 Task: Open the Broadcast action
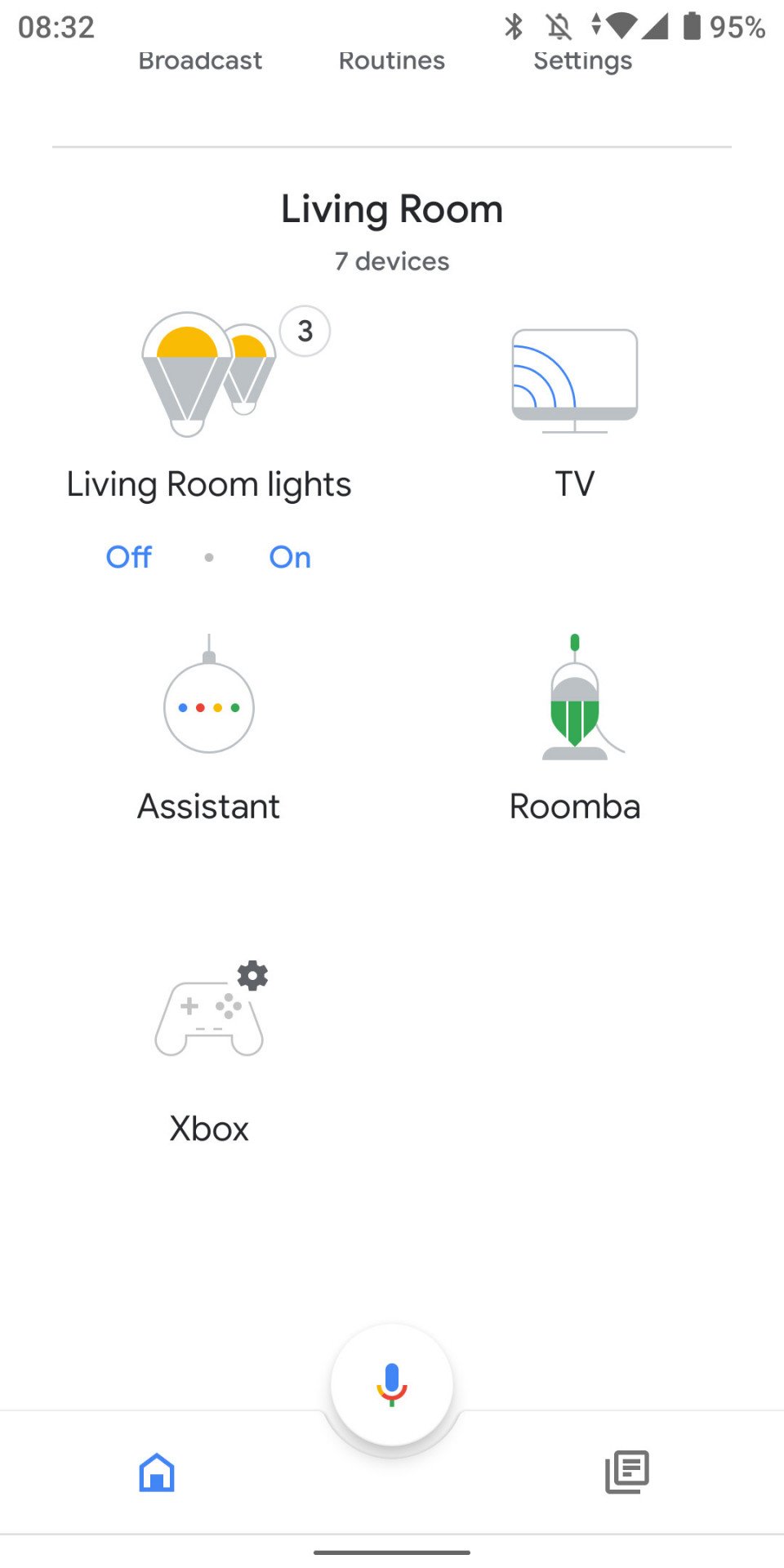pyautogui.click(x=200, y=60)
